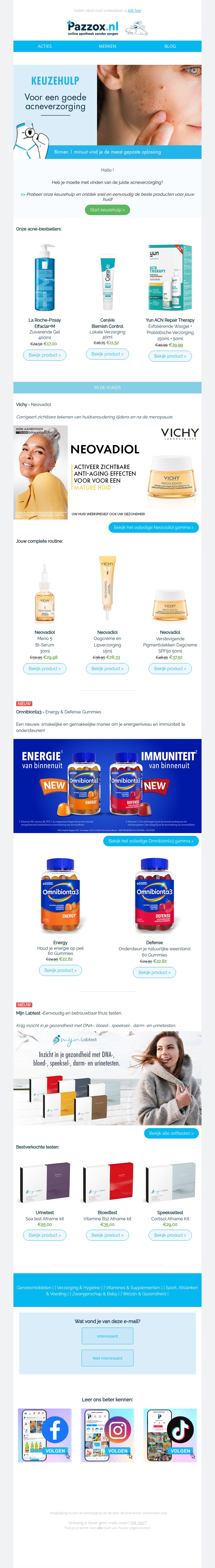Image resolution: width=215 pixels, height=1568 pixels.
Task: Open the ACTIES navigation item
Action: [44, 46]
